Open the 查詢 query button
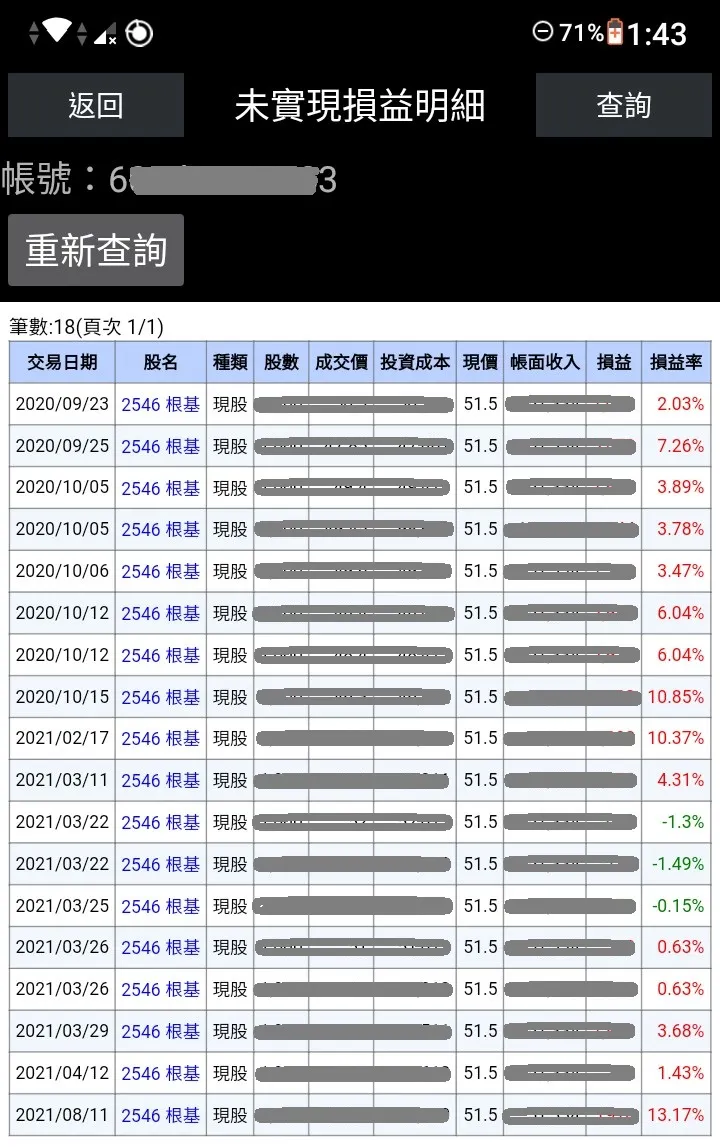The image size is (720, 1147). tap(623, 105)
